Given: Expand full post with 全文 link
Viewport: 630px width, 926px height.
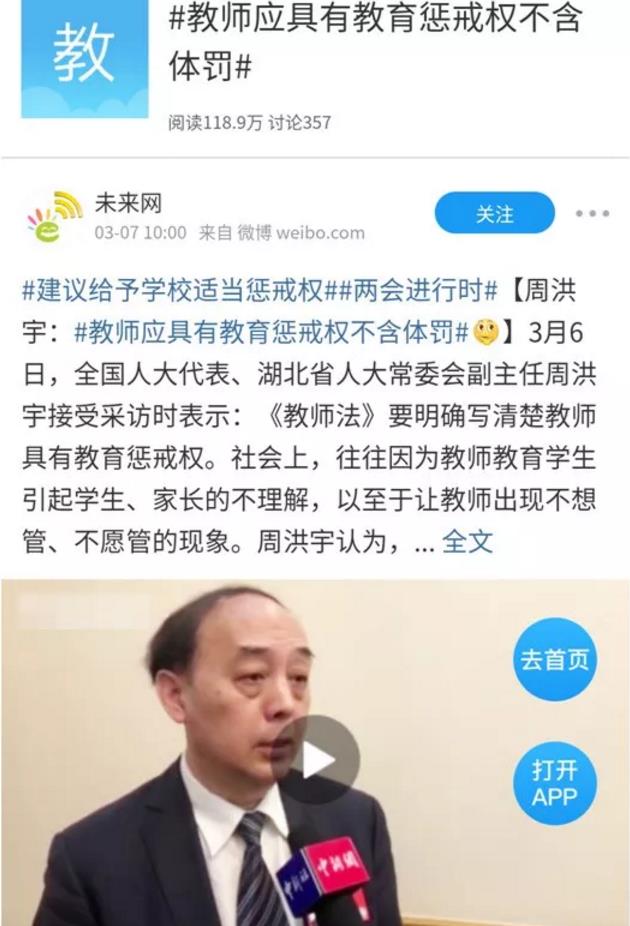Looking at the screenshot, I should pyautogui.click(x=468, y=542).
